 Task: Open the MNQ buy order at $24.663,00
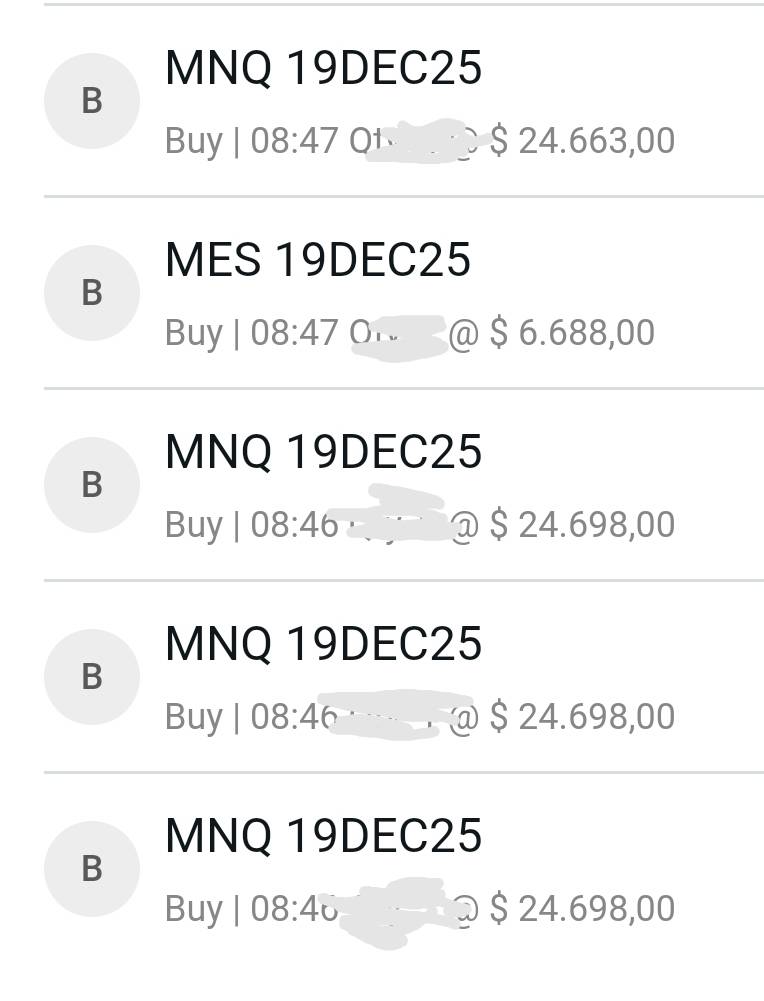pos(400,102)
